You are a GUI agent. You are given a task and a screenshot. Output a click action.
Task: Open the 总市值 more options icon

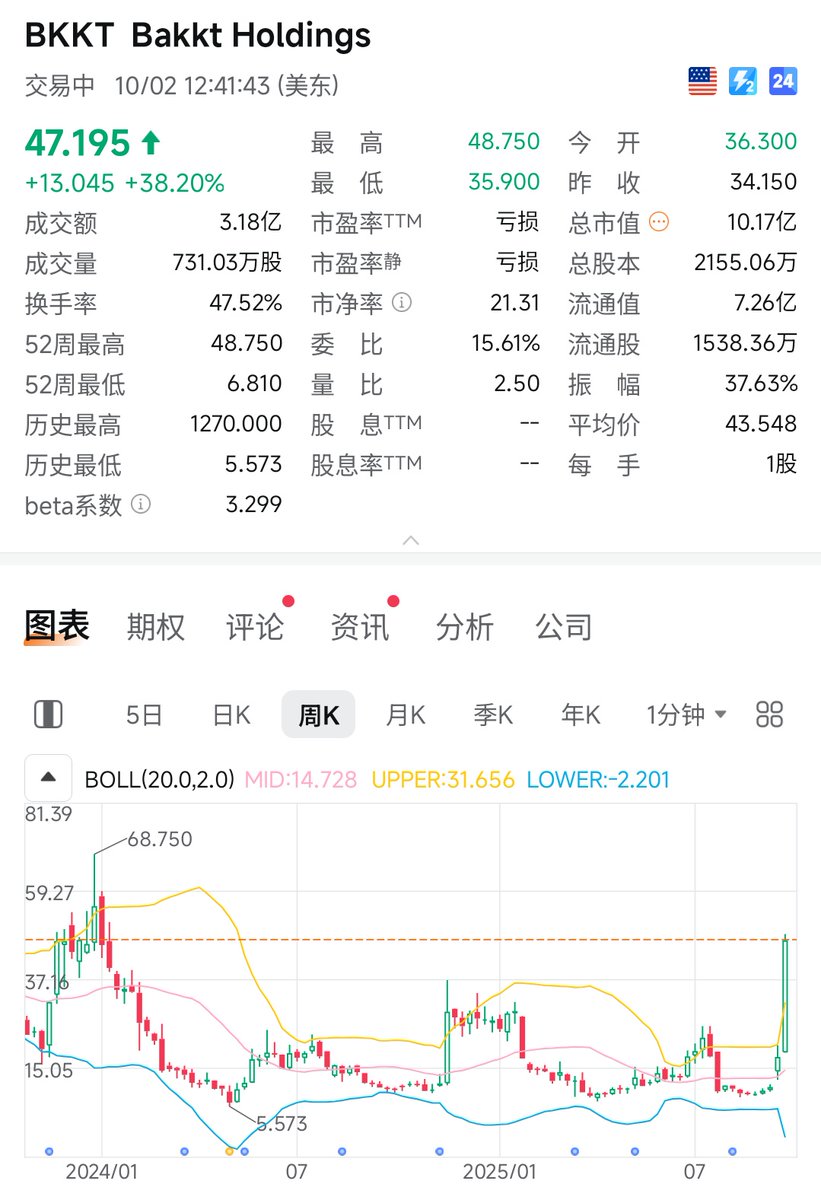point(659,222)
